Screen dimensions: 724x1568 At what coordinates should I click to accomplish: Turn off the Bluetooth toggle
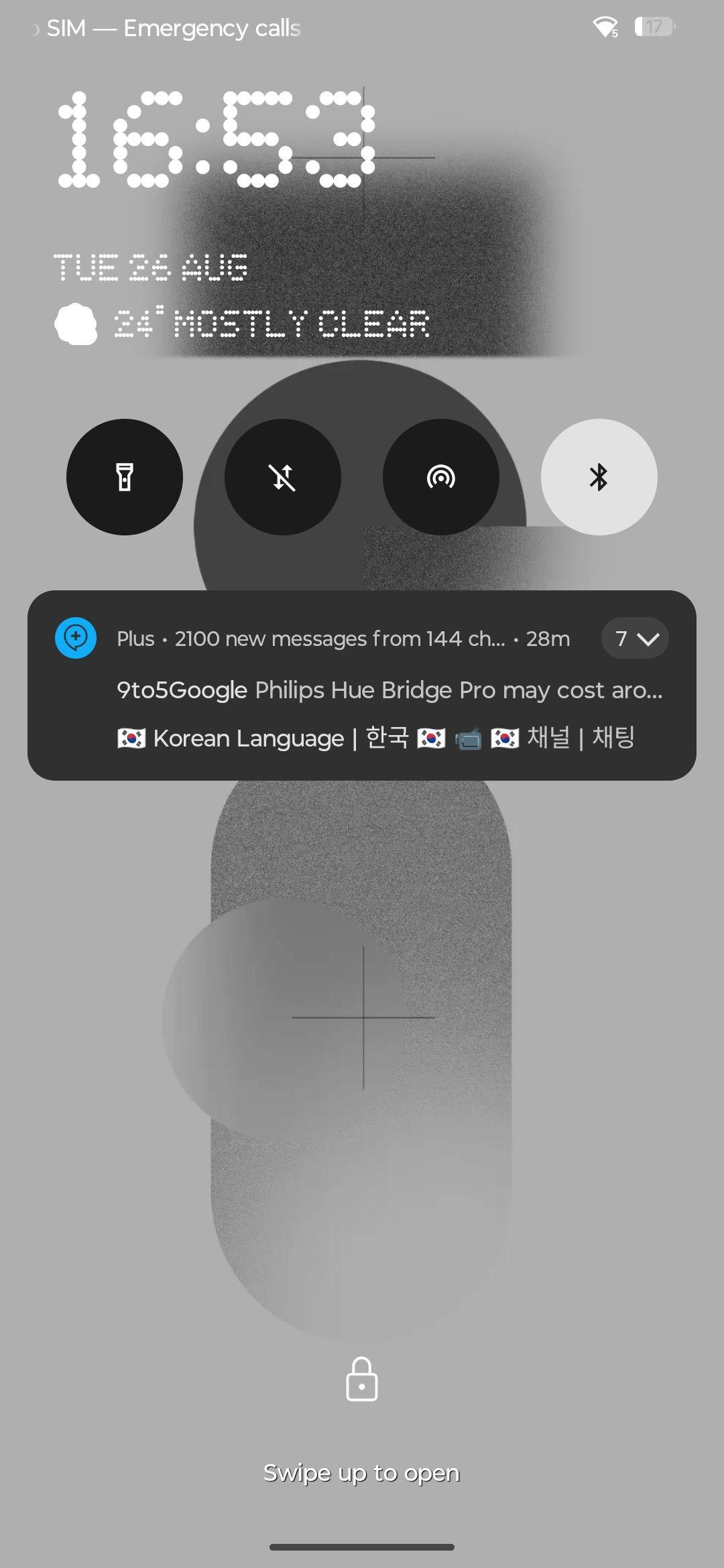(599, 477)
